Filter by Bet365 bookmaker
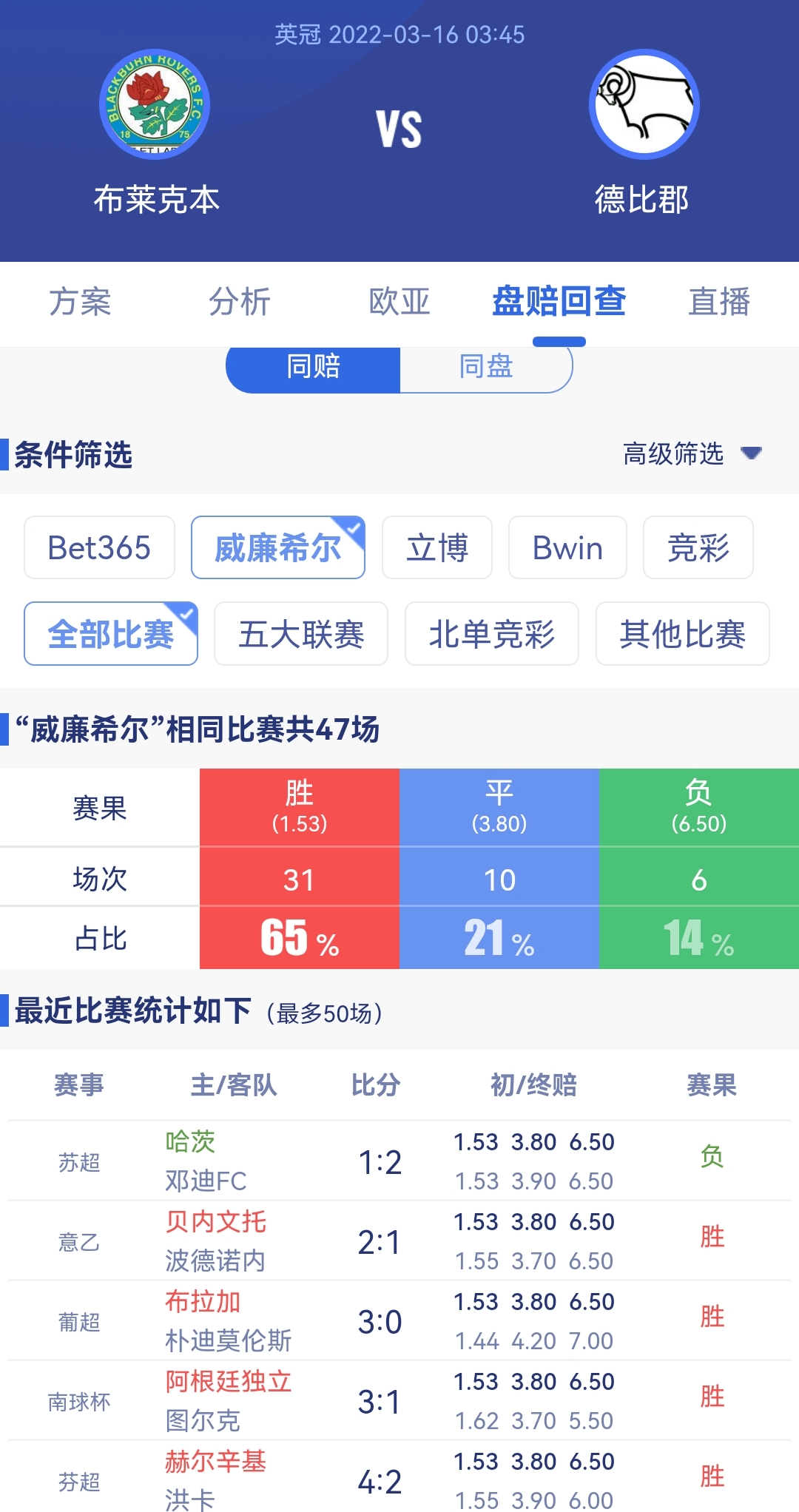The image size is (799, 1512). click(x=99, y=547)
